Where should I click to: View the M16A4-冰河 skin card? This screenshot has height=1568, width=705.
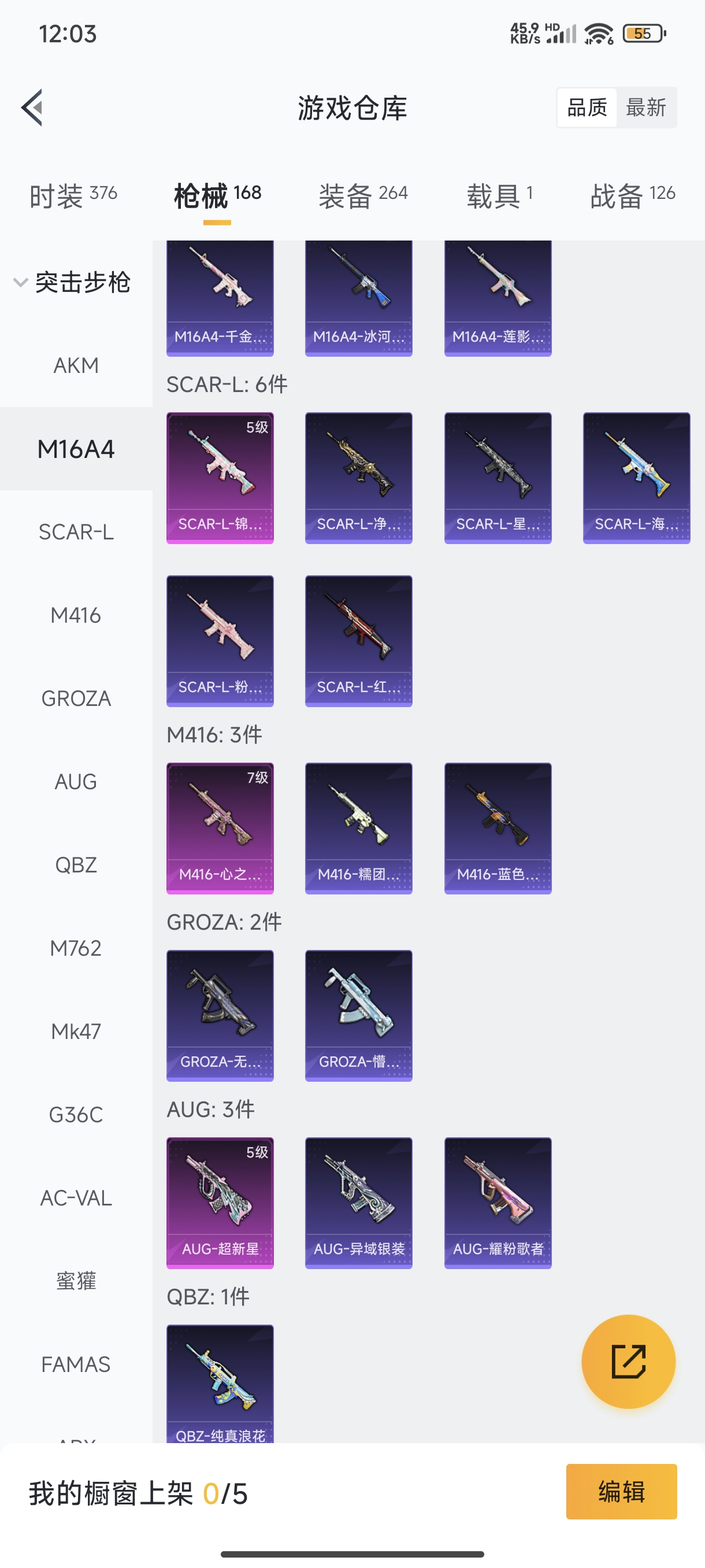pos(358,298)
